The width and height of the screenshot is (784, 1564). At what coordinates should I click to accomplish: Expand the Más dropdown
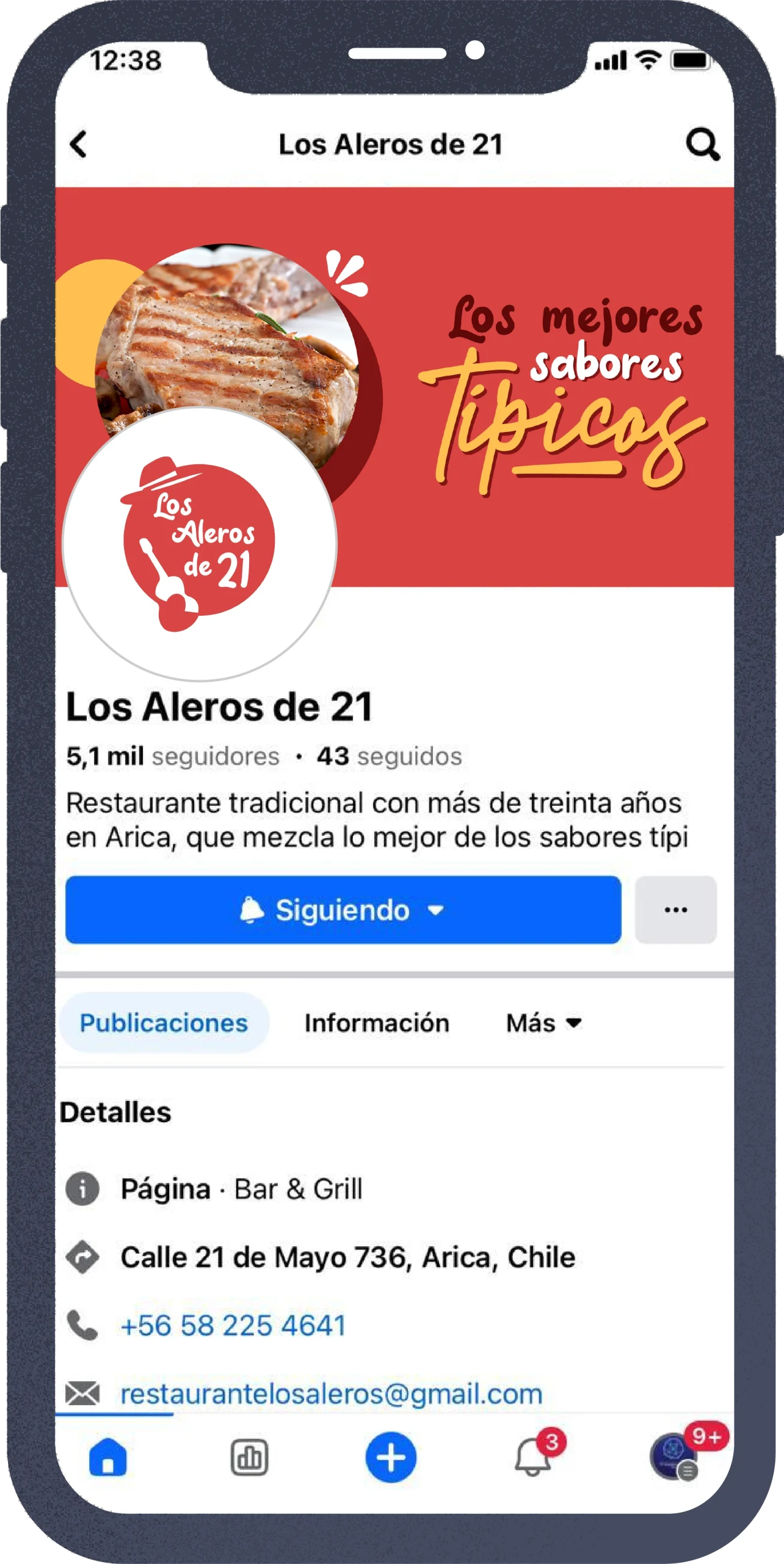pos(543,1023)
